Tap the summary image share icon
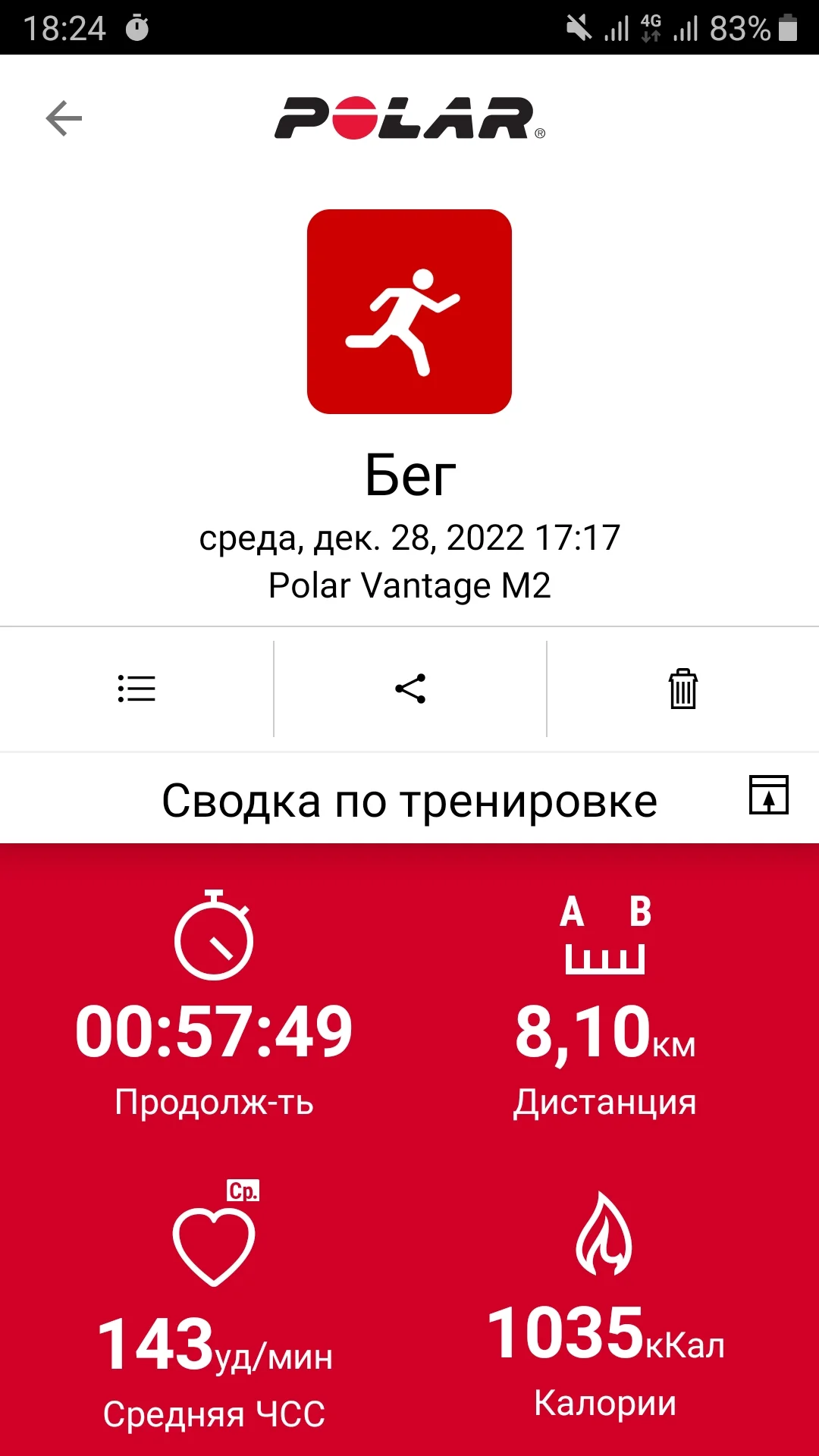Viewport: 819px width, 1456px height. tap(769, 795)
